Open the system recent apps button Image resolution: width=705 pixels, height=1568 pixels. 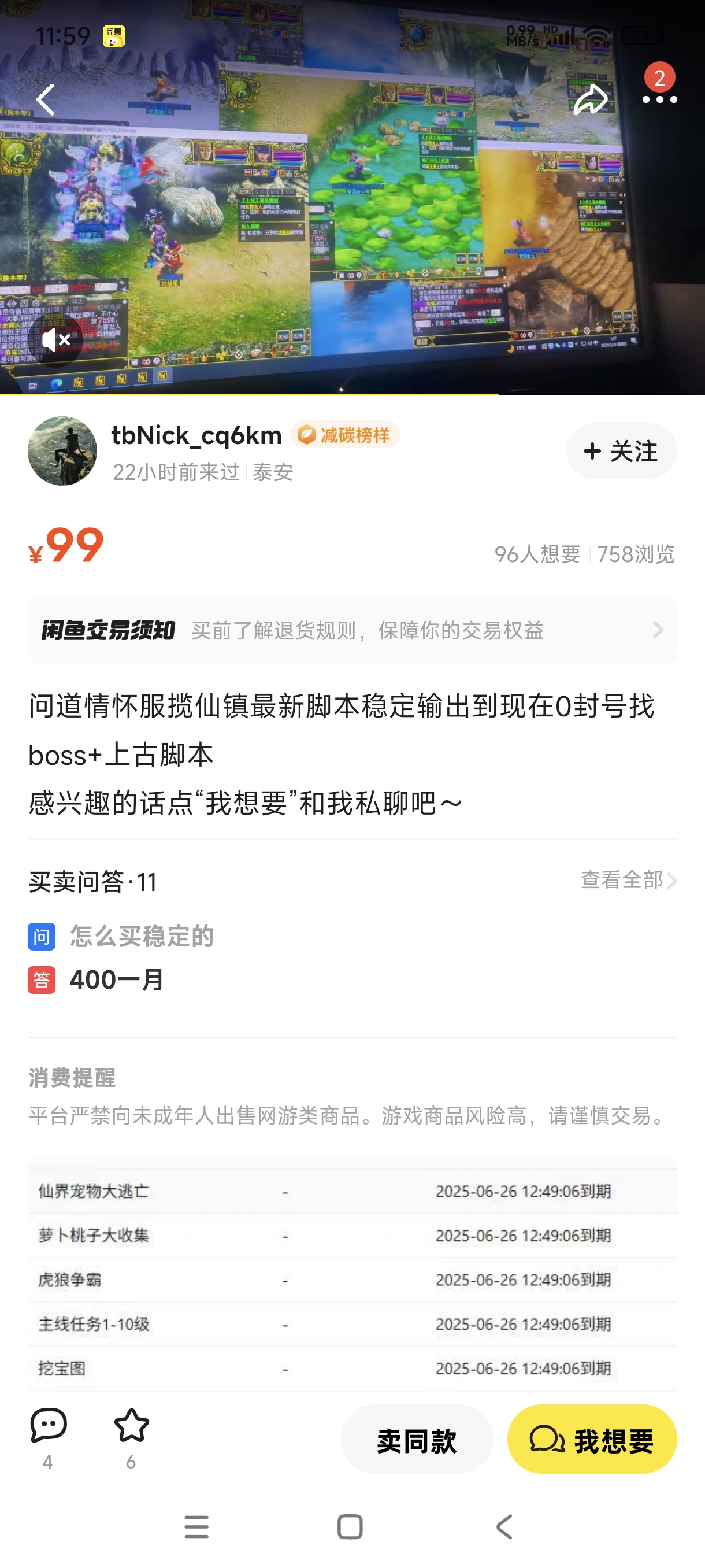click(196, 1526)
